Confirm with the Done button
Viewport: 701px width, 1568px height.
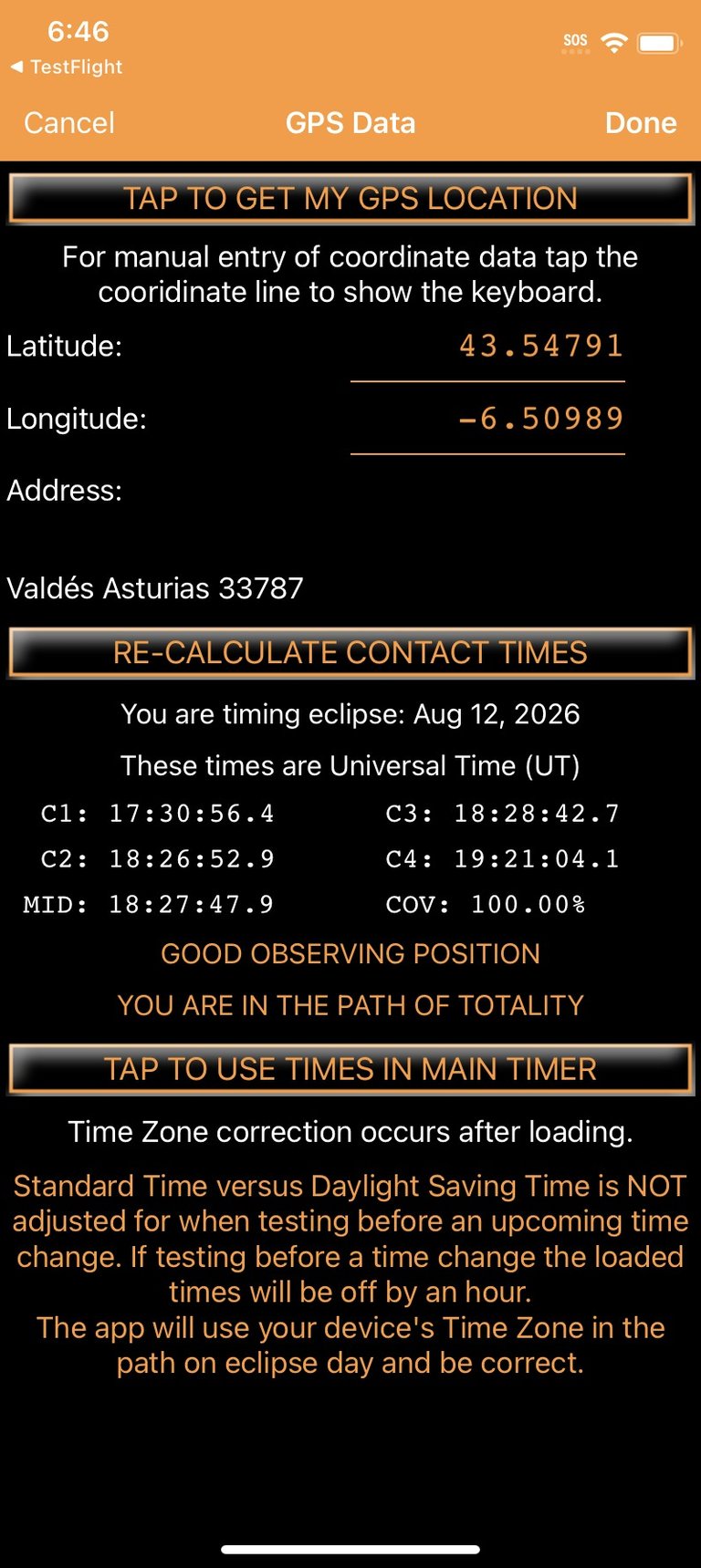coord(640,123)
